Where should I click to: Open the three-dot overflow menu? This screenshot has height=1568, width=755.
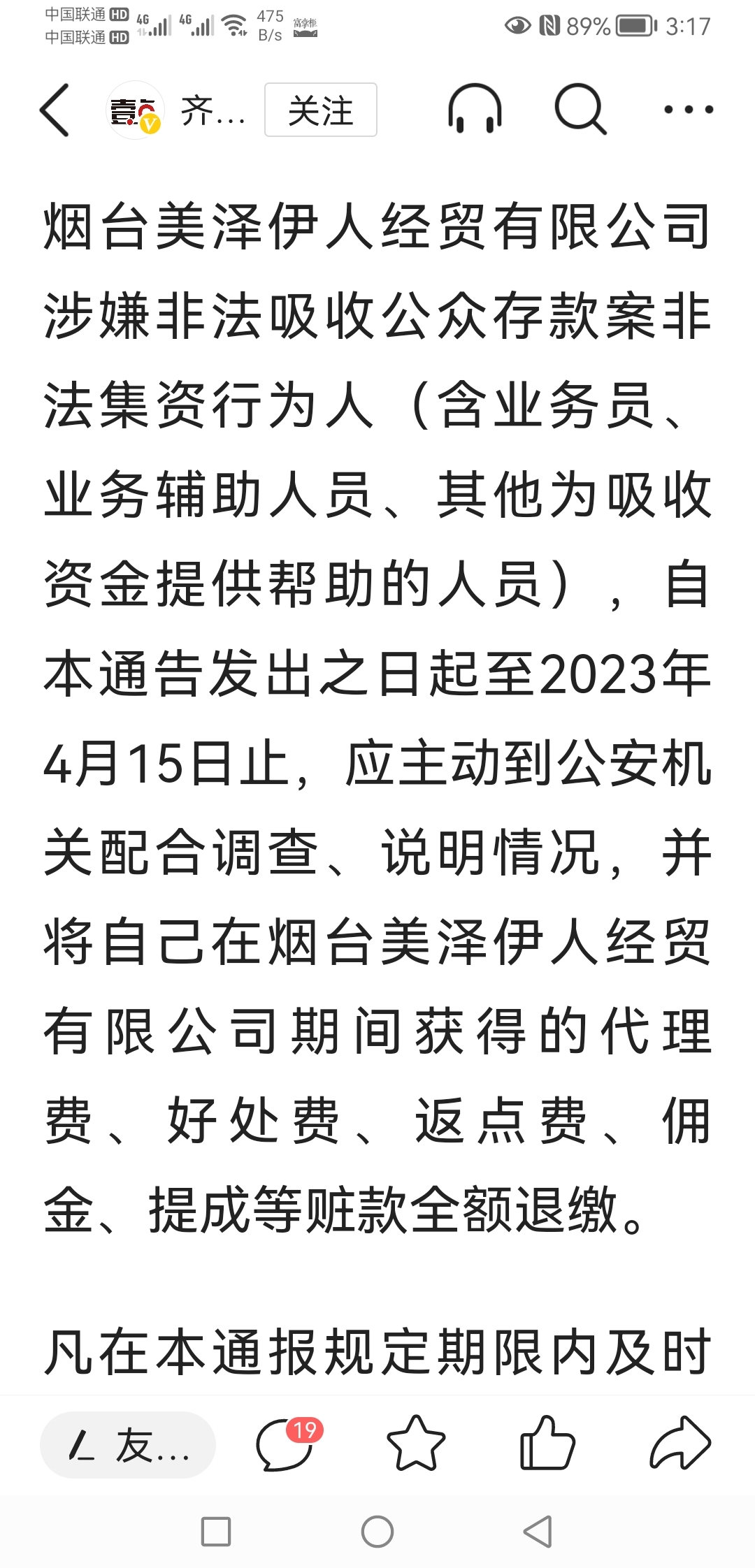coord(689,109)
